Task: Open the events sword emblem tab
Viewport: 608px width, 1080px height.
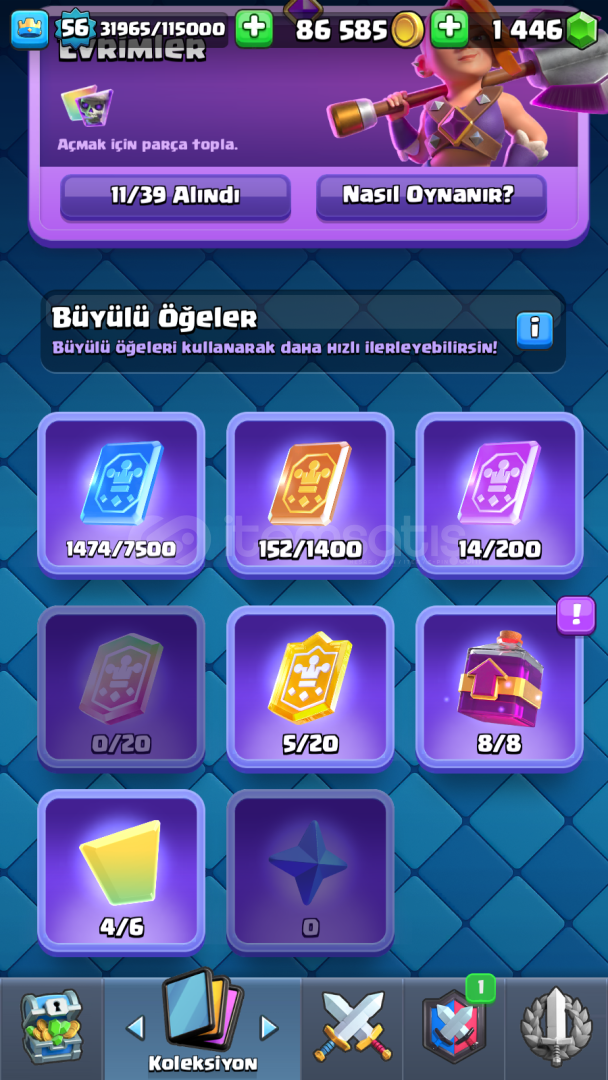Action: tap(556, 1027)
